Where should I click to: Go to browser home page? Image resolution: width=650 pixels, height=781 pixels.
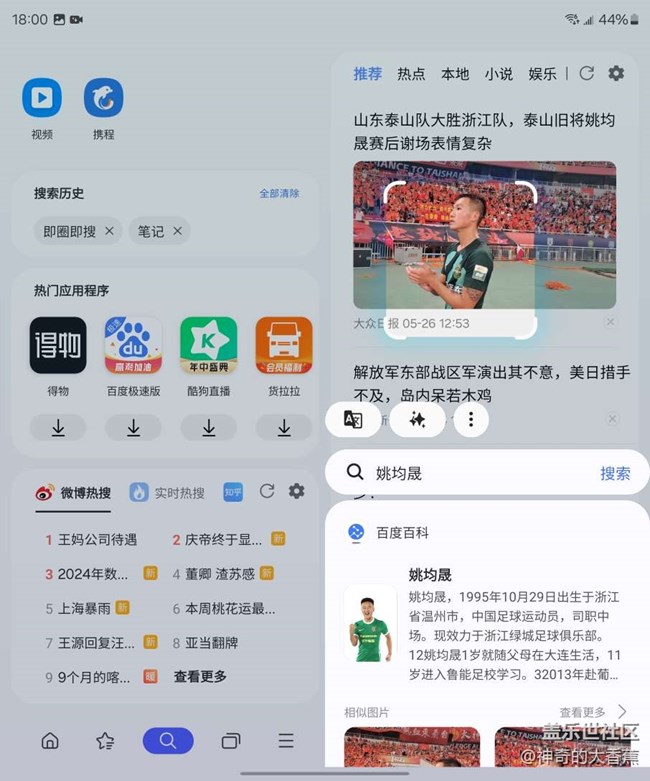pyautogui.click(x=50, y=741)
